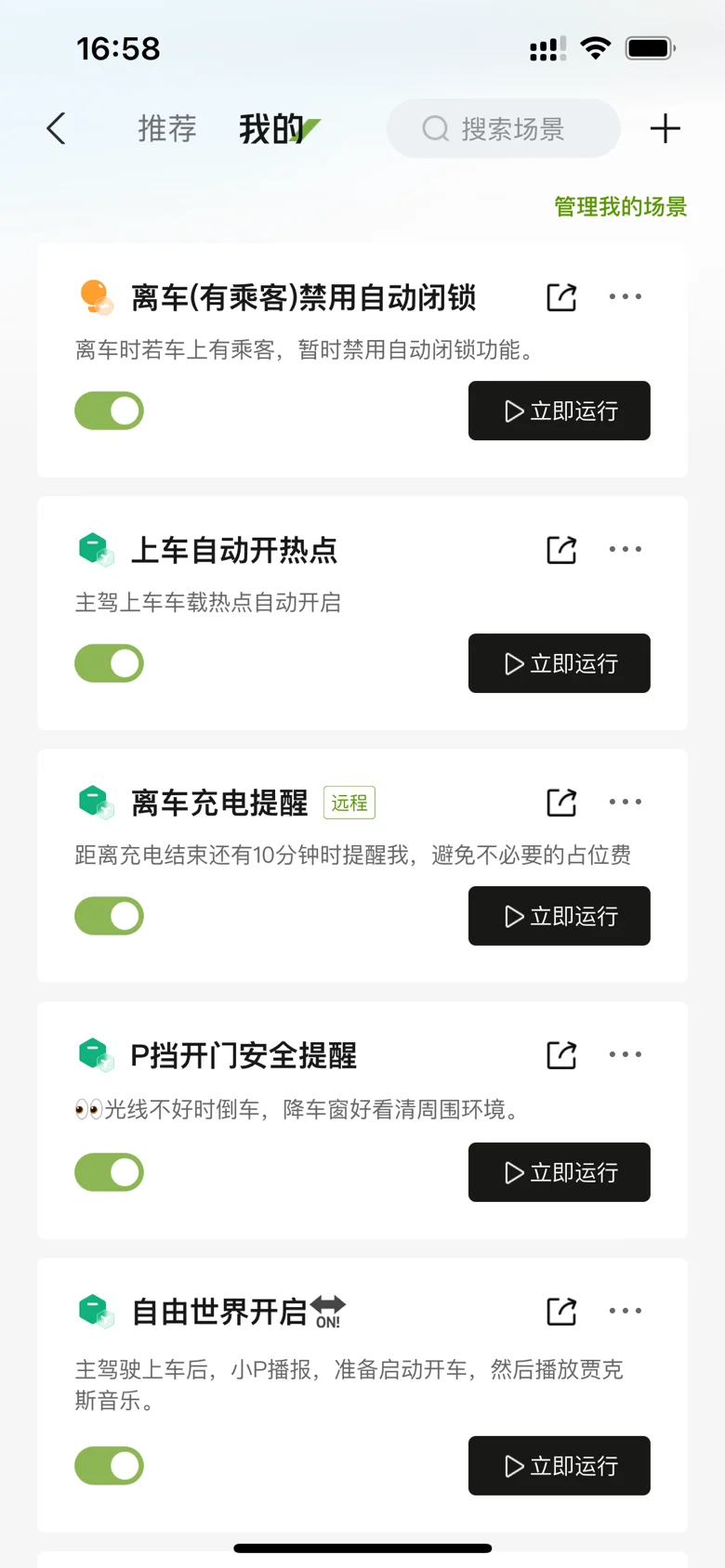Image resolution: width=725 pixels, height=1568 pixels.
Task: Add a new scene with the plus icon
Action: tap(665, 128)
